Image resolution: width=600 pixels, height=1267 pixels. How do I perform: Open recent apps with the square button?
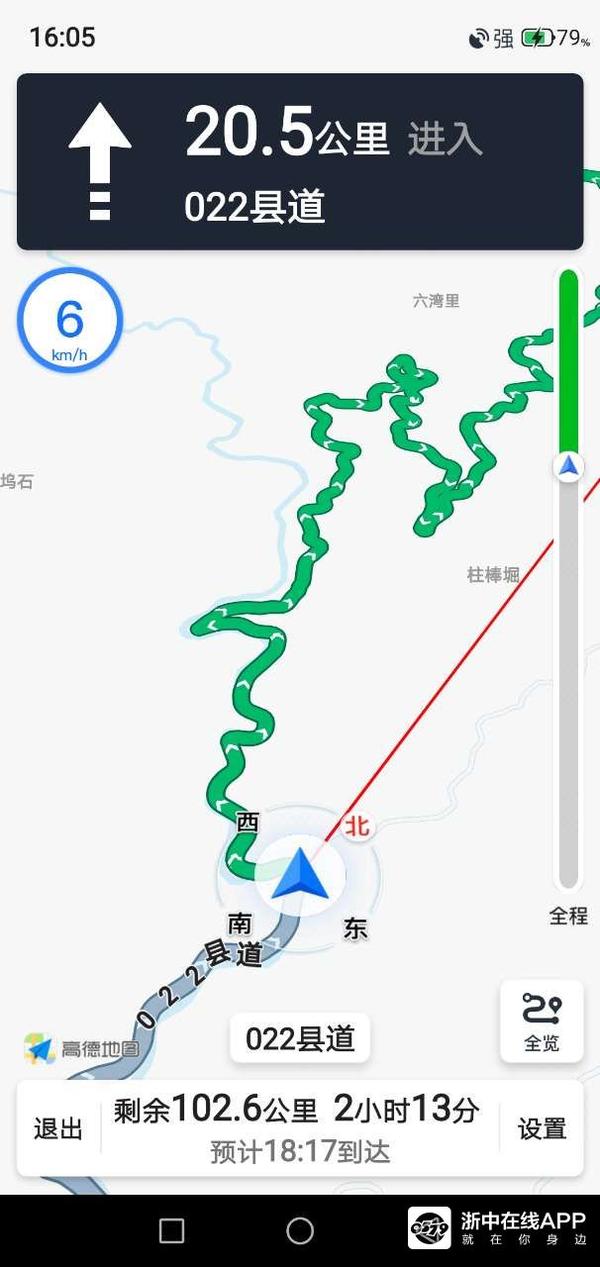pos(172,1230)
